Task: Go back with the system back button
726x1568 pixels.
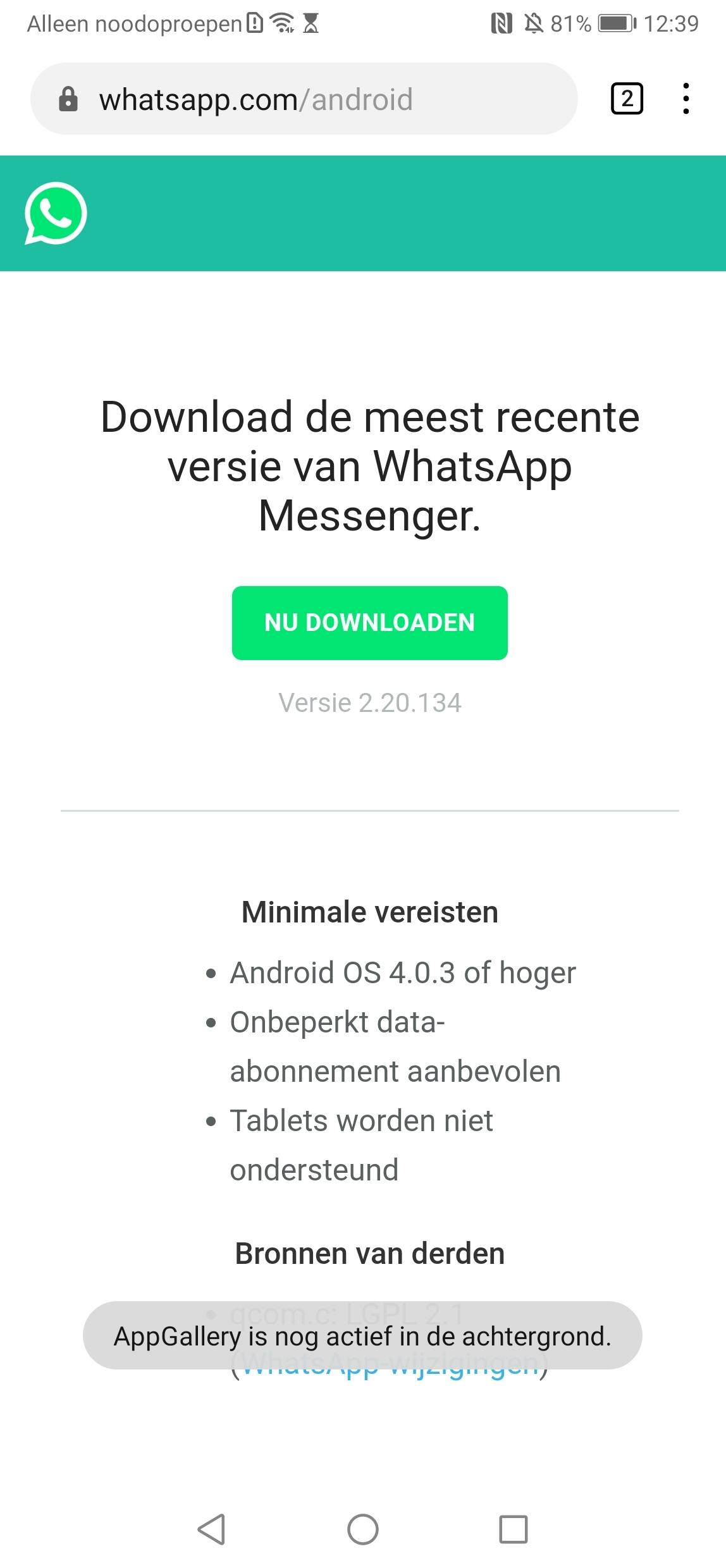Action: pos(211,1529)
